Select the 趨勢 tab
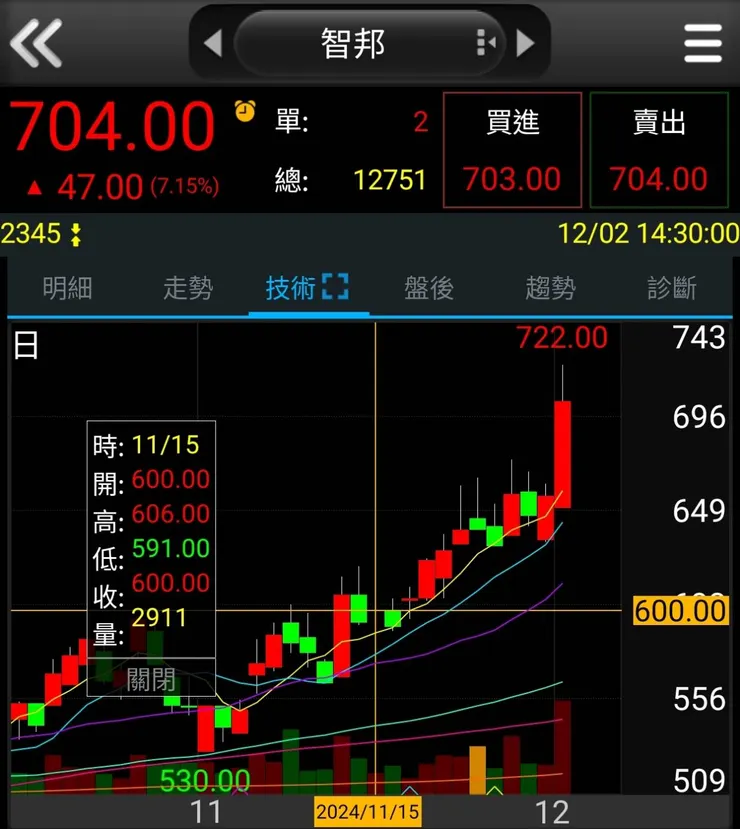 [x=550, y=287]
